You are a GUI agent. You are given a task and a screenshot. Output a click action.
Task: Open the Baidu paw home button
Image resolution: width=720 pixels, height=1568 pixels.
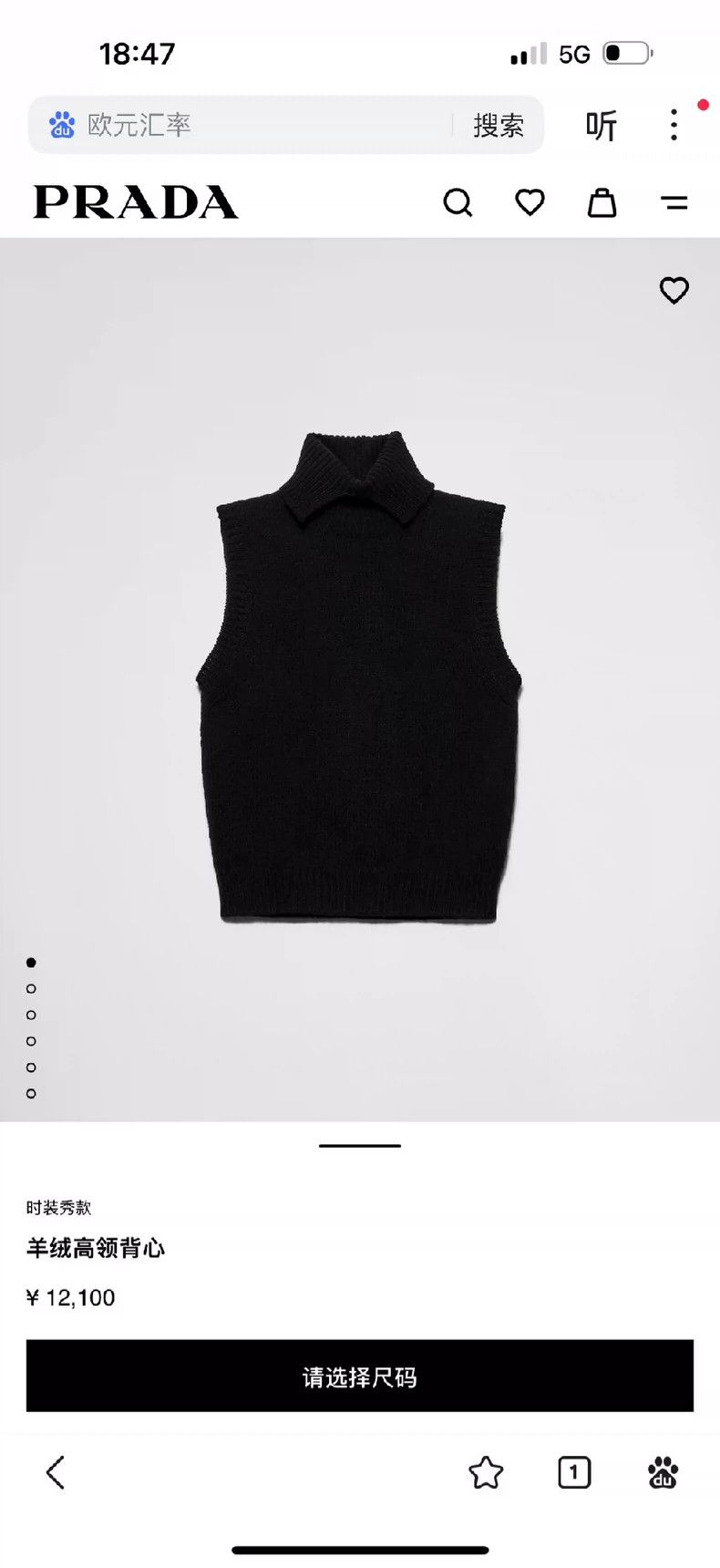coord(663,1472)
